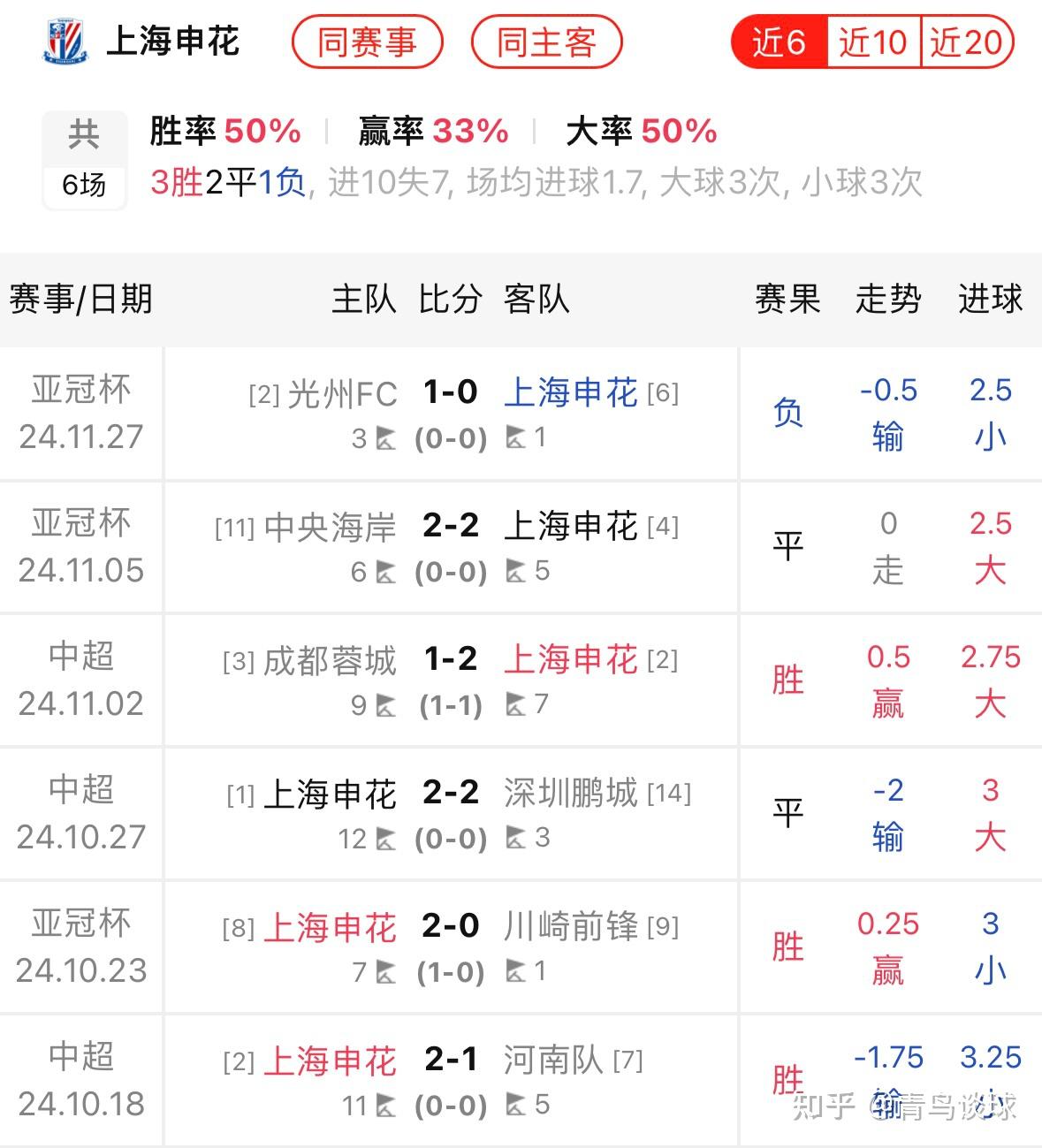Switch to the 近10 tab
This screenshot has height=1148, width=1042.
tap(874, 41)
